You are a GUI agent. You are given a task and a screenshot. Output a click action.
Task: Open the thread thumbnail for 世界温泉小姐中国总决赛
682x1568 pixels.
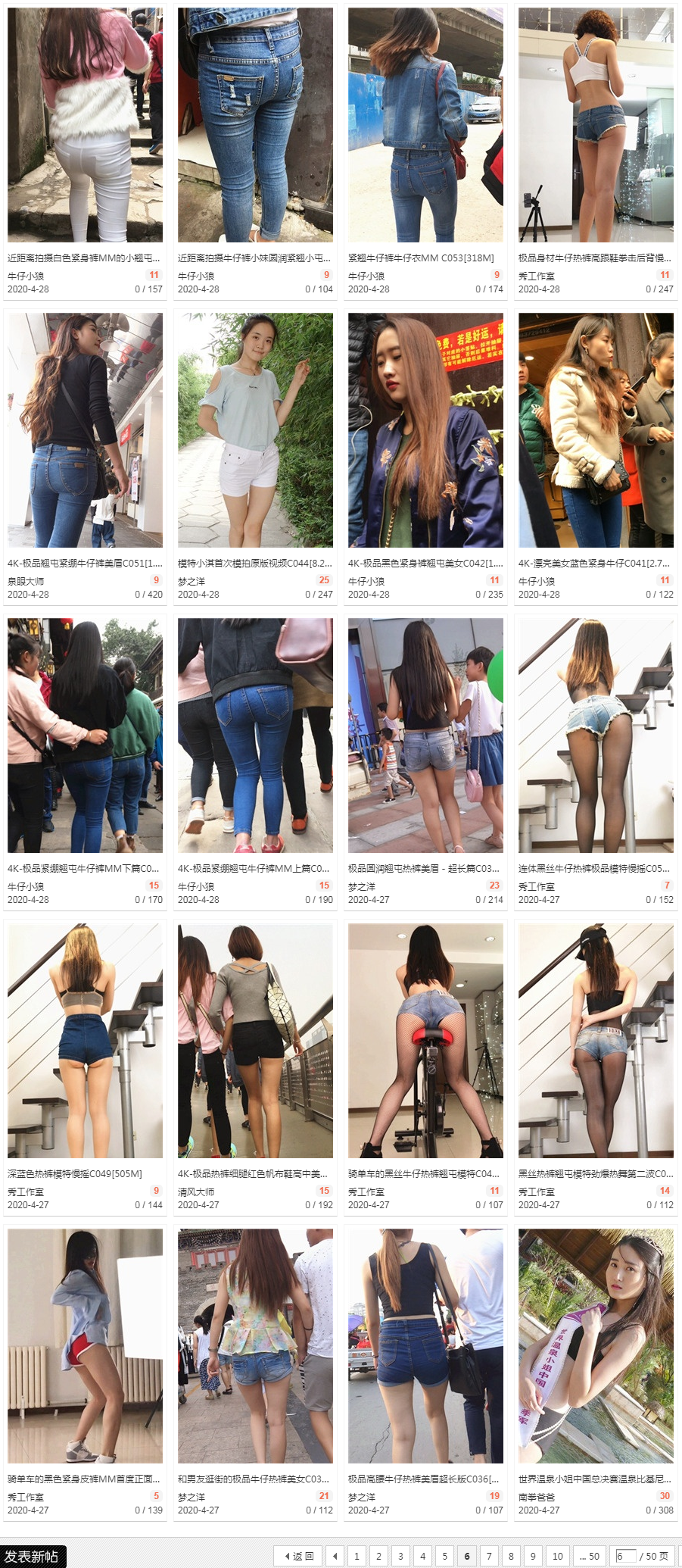tap(596, 1345)
